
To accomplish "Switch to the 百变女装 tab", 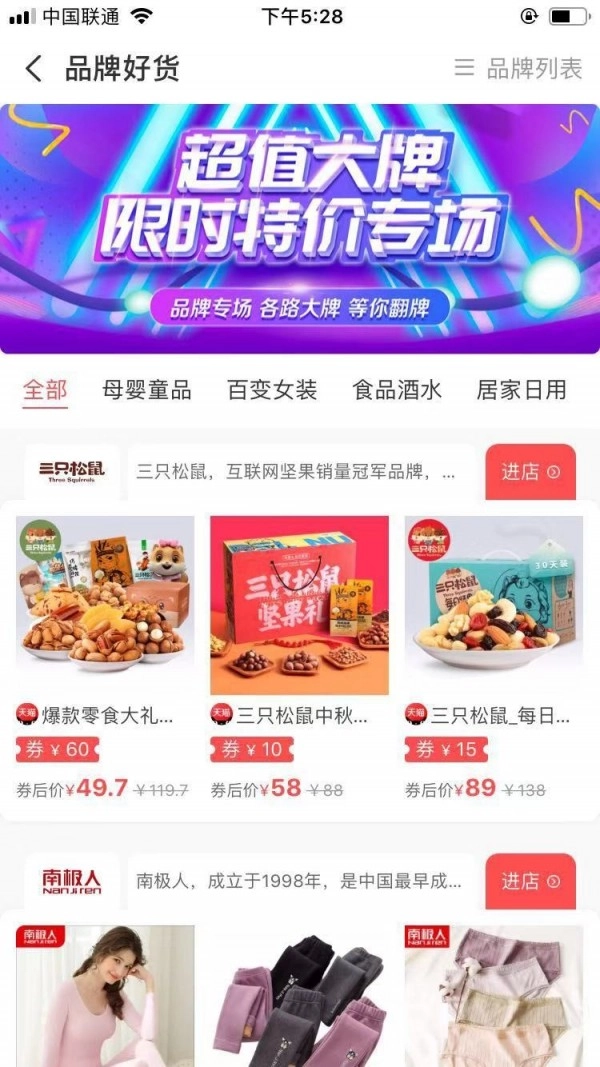I will (x=272, y=390).
